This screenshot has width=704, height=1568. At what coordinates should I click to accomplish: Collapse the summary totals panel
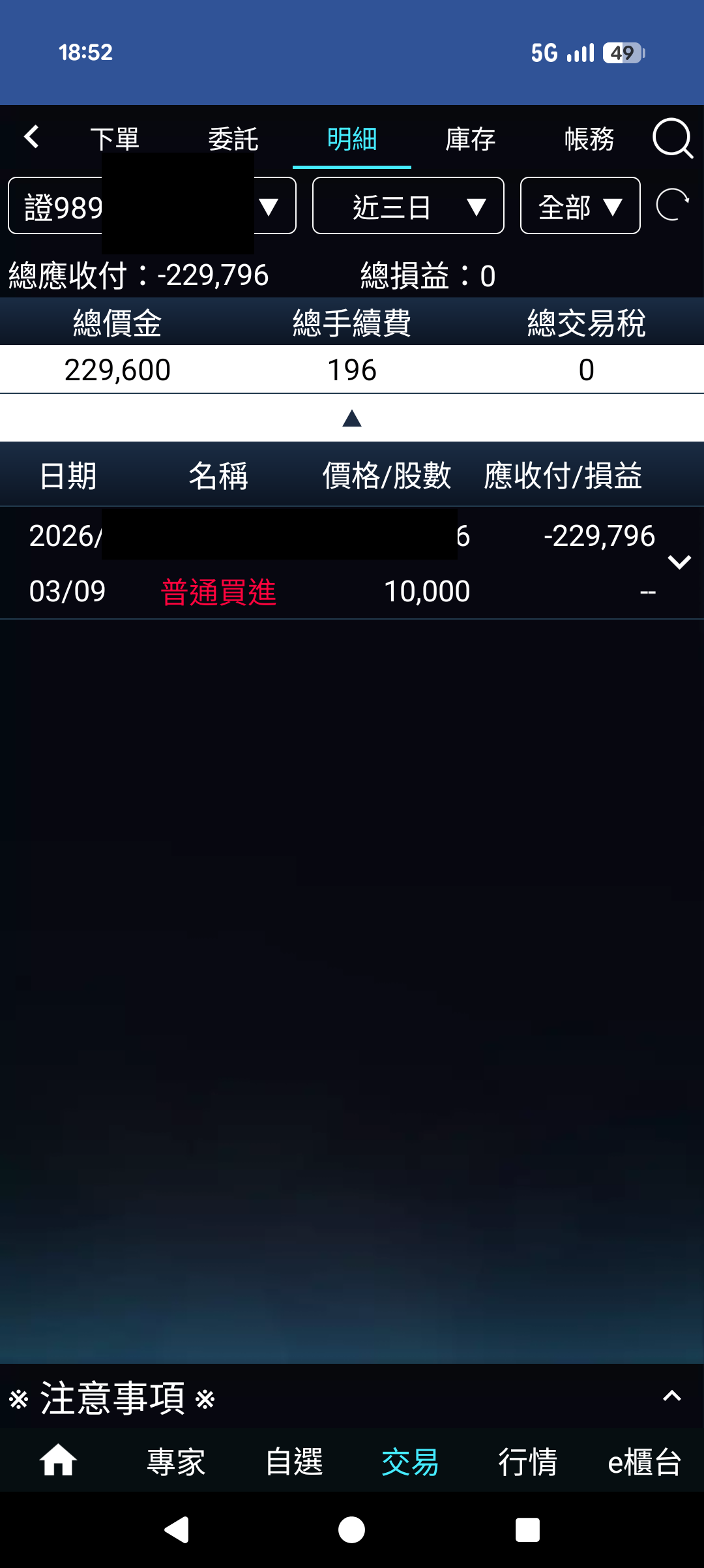(x=352, y=418)
